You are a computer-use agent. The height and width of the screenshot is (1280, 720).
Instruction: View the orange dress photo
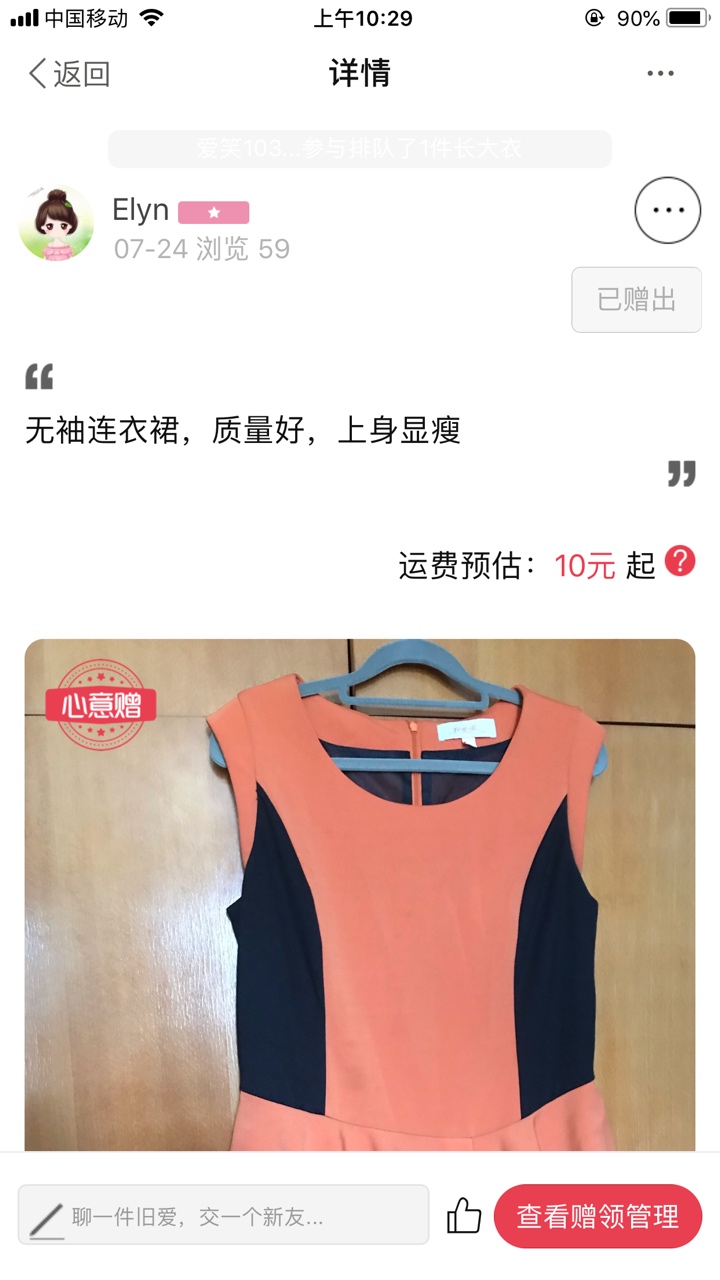(360, 895)
